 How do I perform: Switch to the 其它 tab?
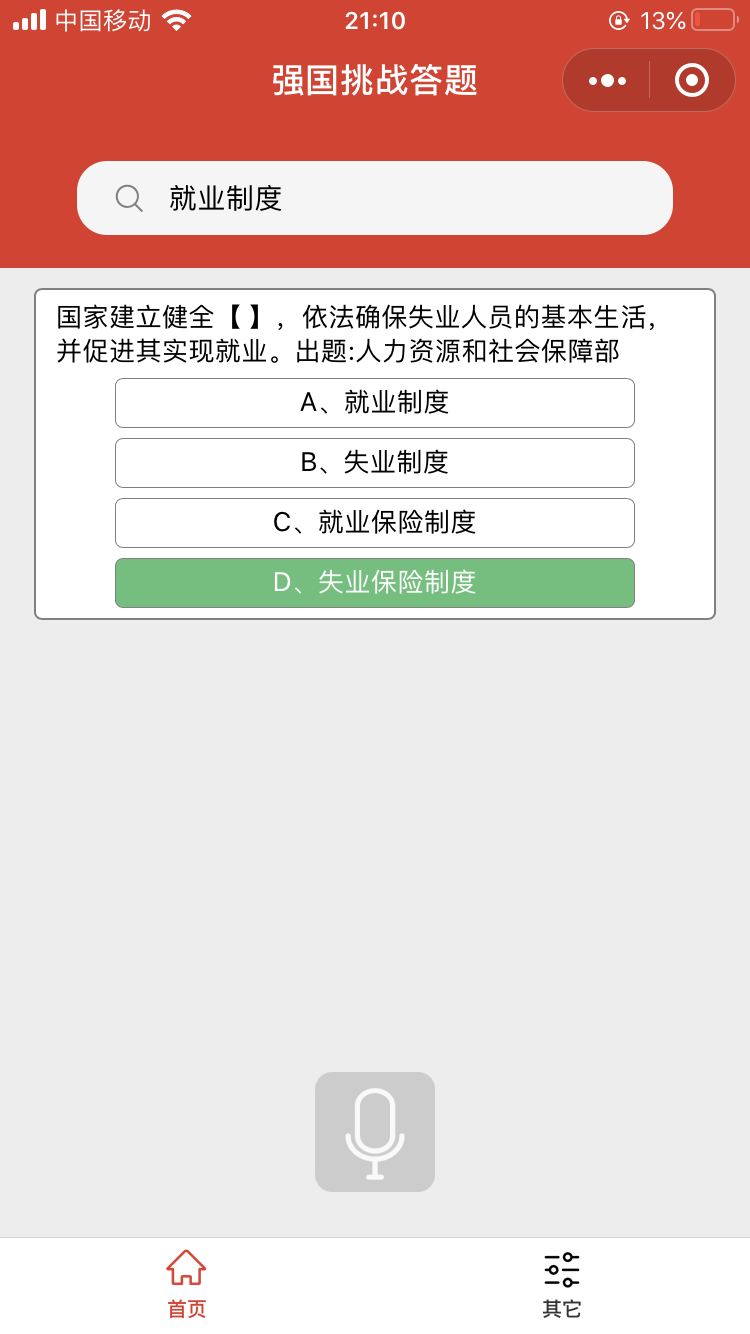pos(562,1285)
